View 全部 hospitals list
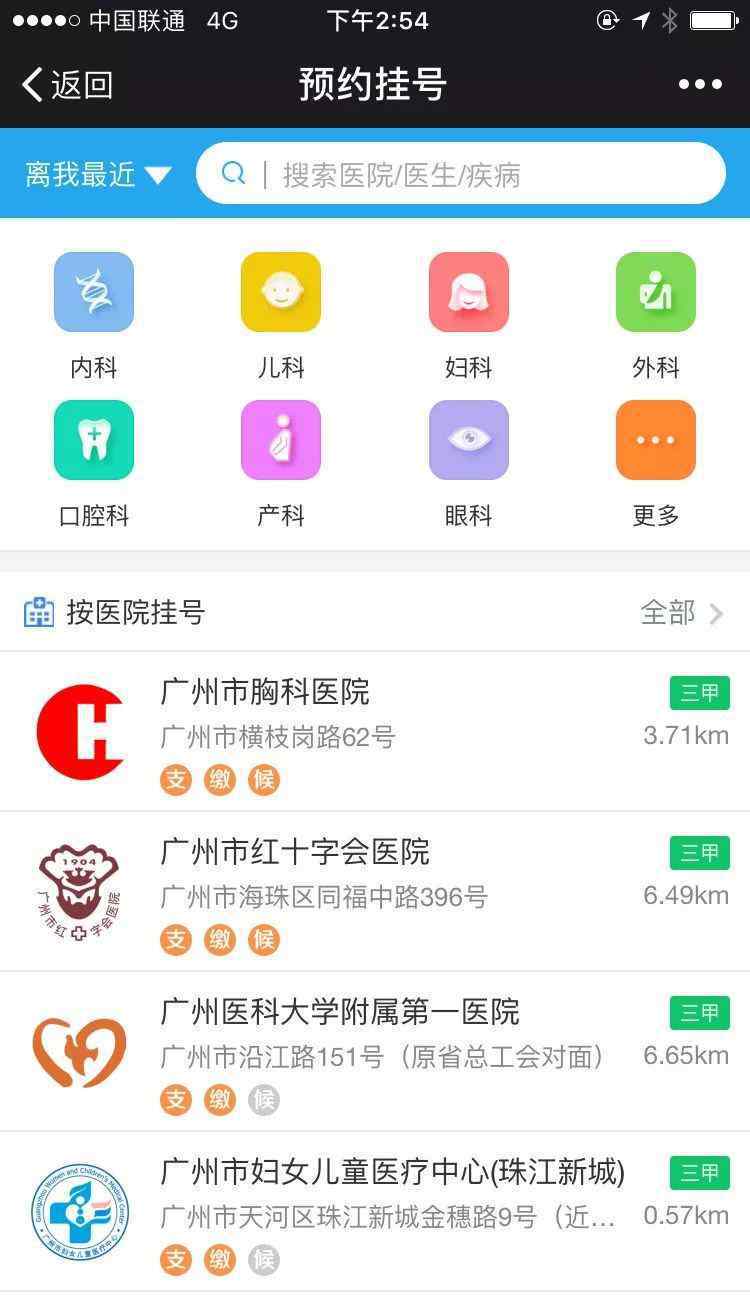 pyautogui.click(x=682, y=612)
